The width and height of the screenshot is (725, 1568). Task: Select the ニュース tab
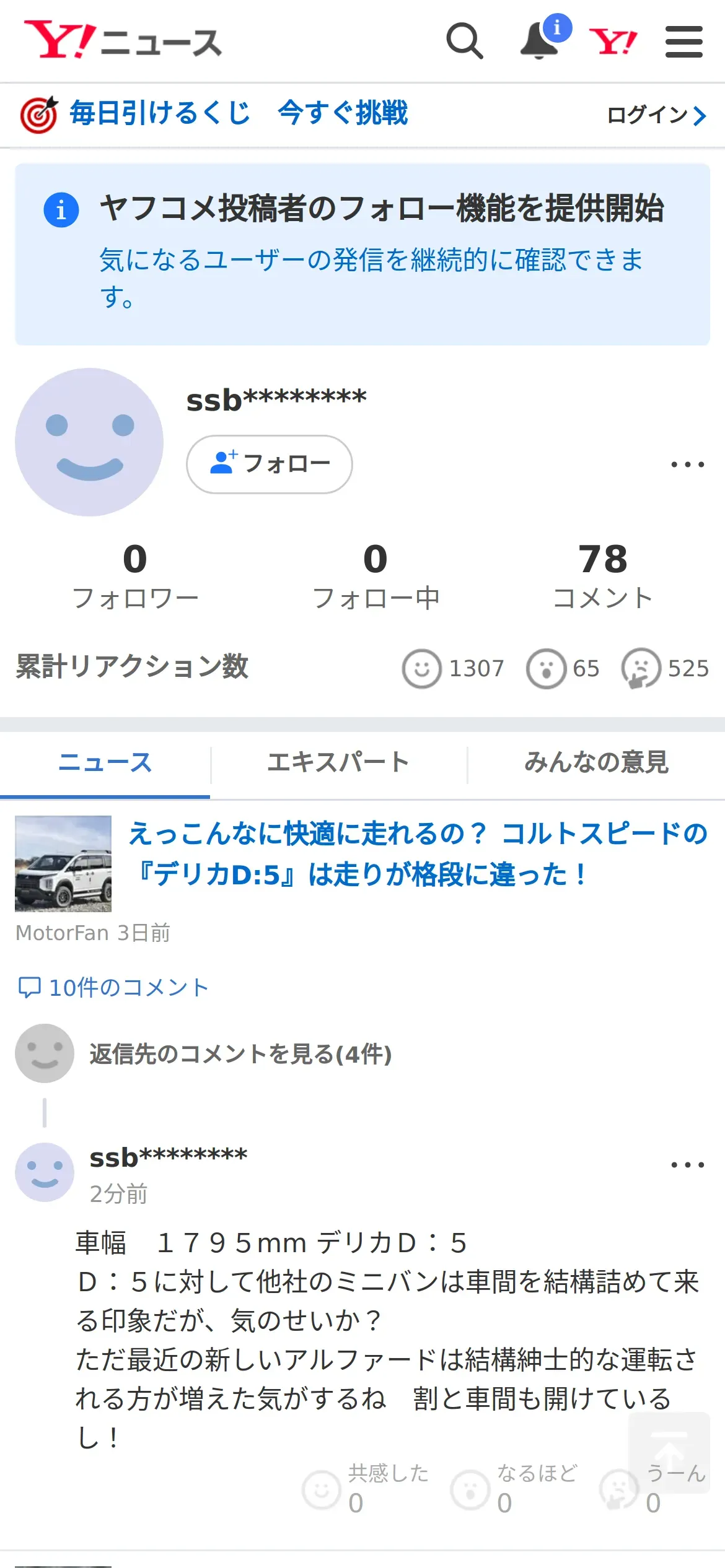coord(105,762)
